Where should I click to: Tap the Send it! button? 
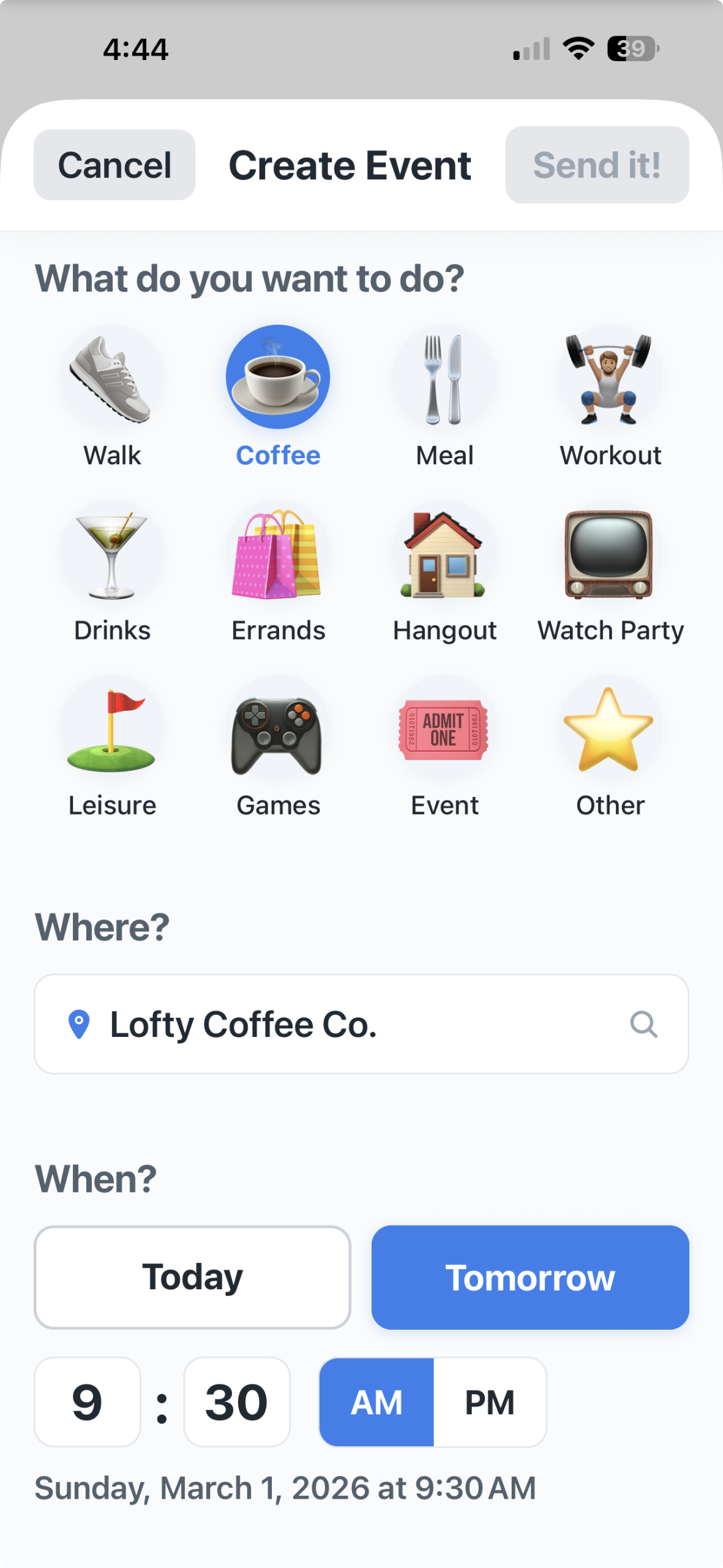(x=597, y=165)
